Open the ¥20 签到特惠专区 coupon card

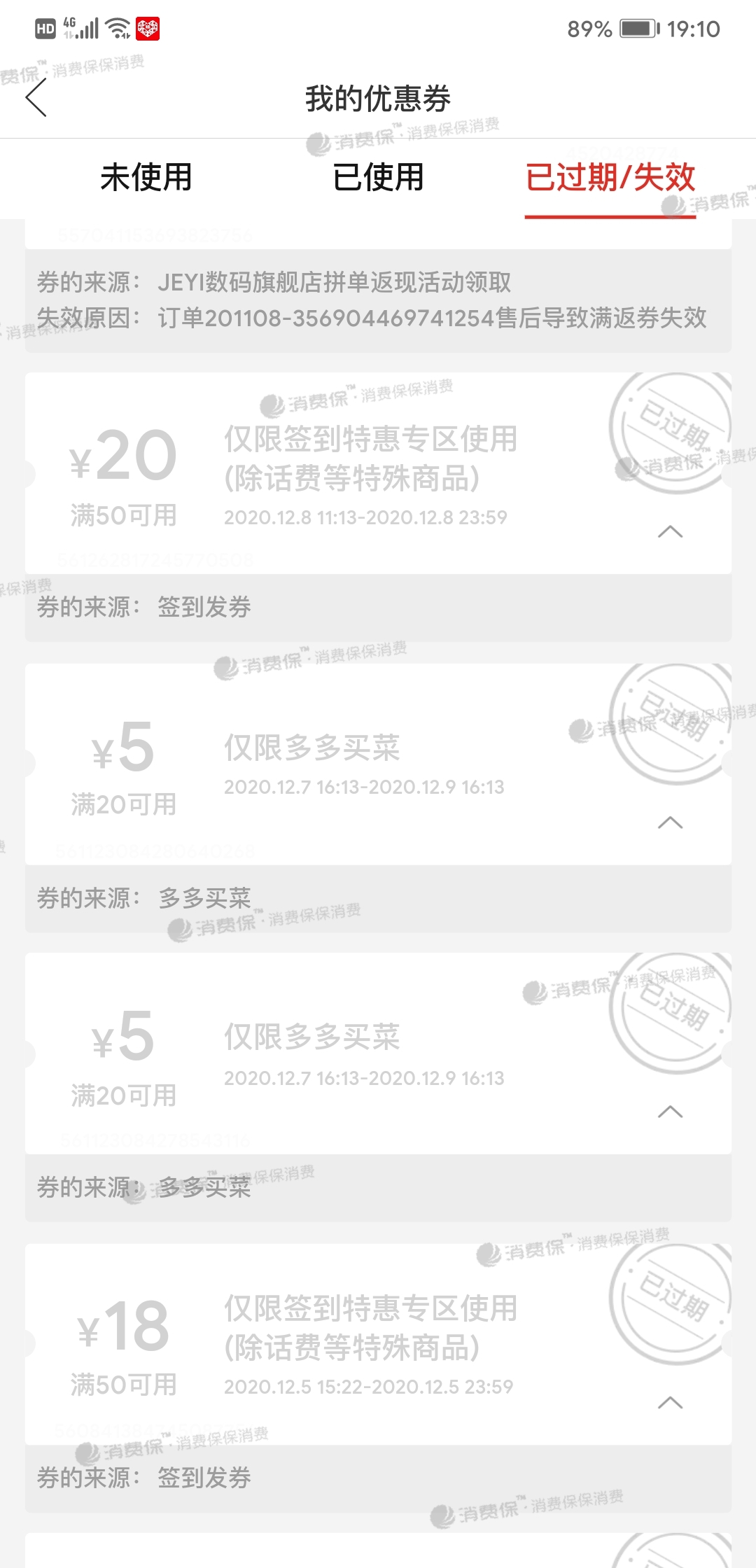[378, 473]
